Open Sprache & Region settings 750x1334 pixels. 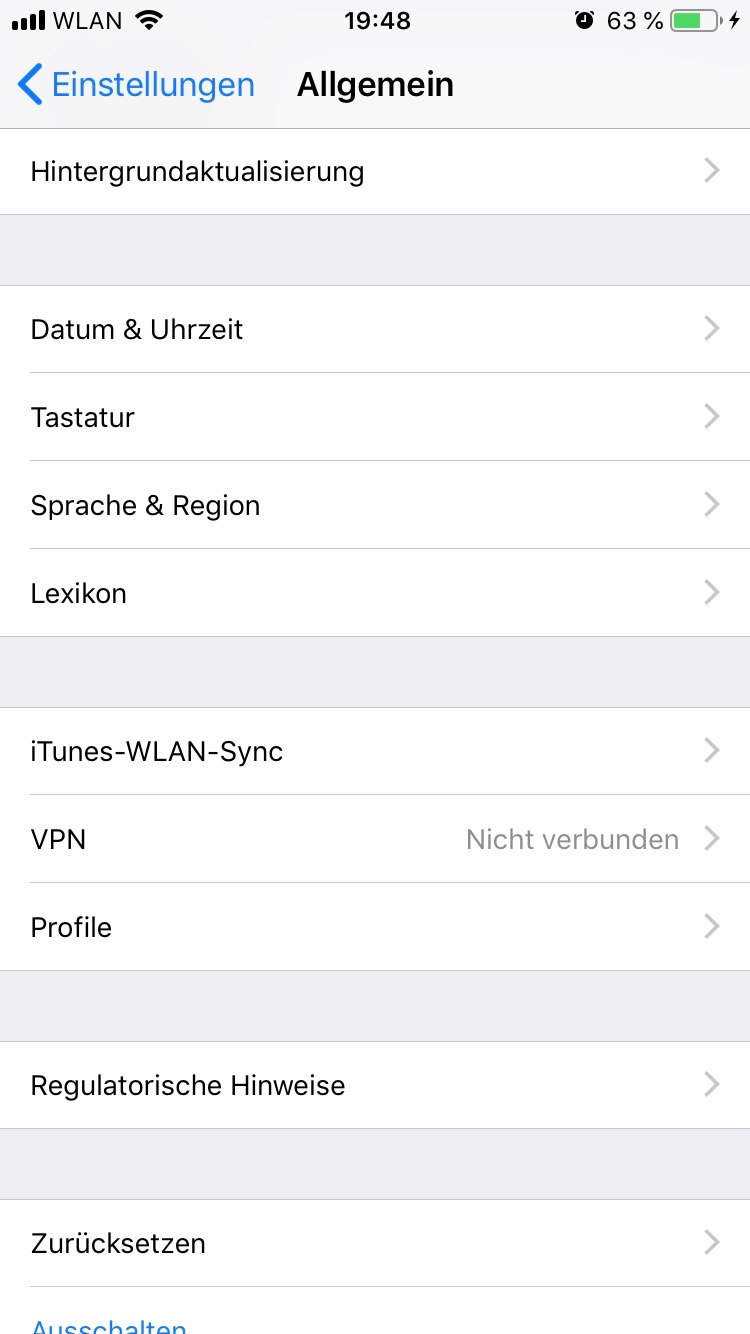pyautogui.click(x=375, y=505)
